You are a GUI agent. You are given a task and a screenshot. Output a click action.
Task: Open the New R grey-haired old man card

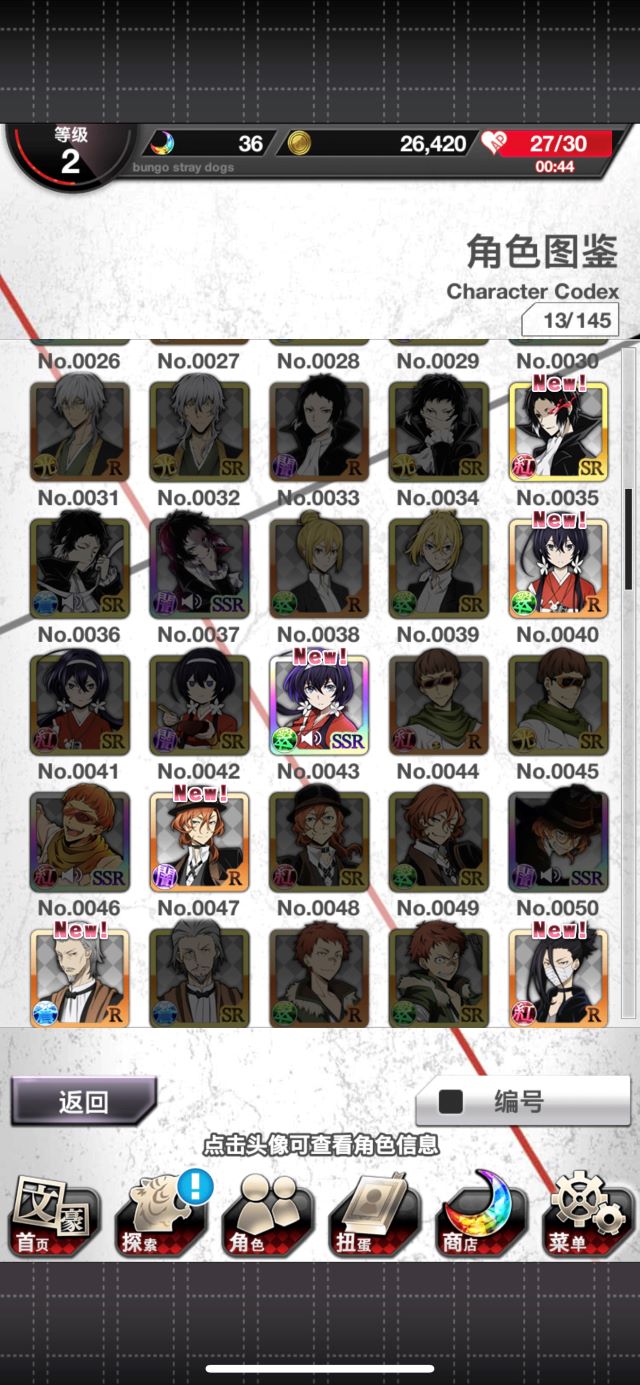79,975
